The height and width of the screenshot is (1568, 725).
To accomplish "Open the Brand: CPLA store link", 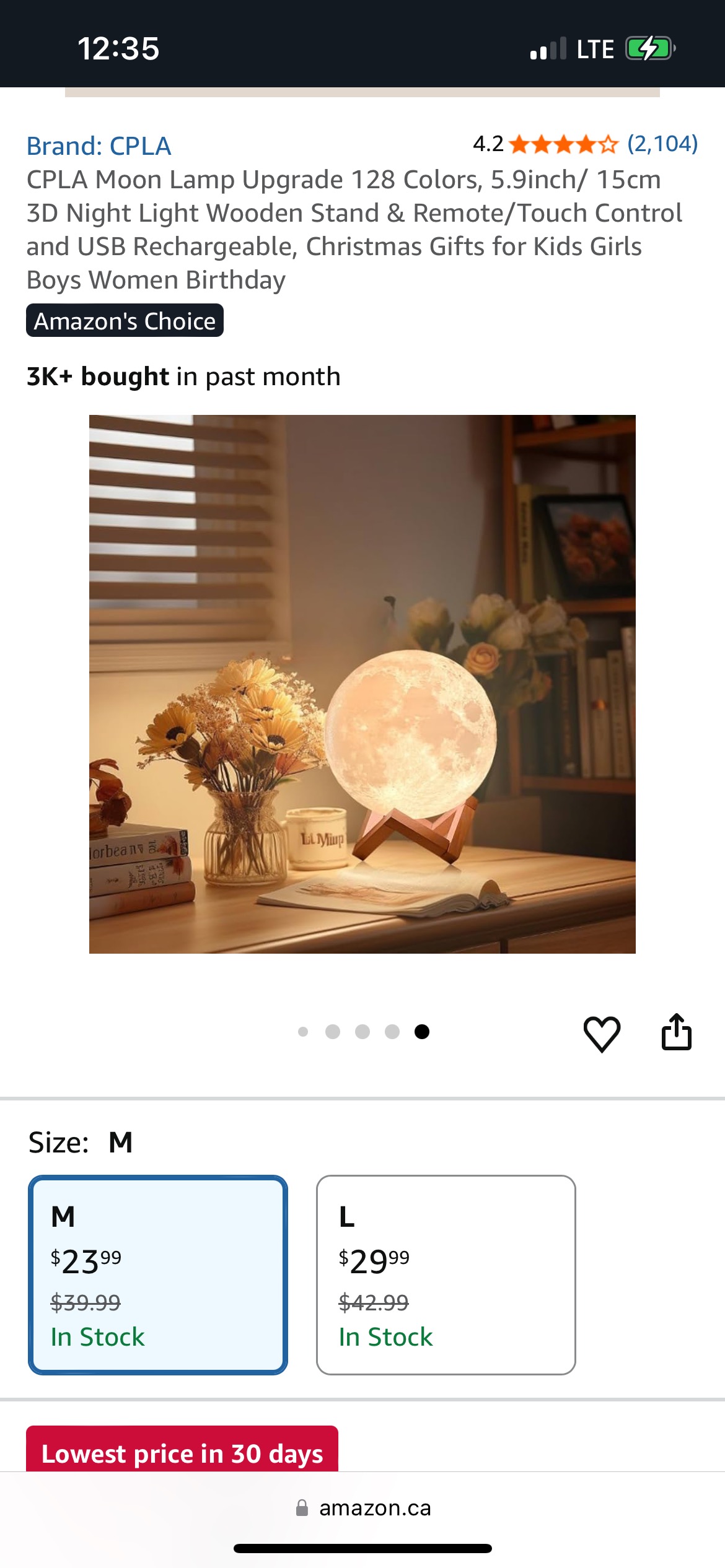I will click(x=99, y=147).
